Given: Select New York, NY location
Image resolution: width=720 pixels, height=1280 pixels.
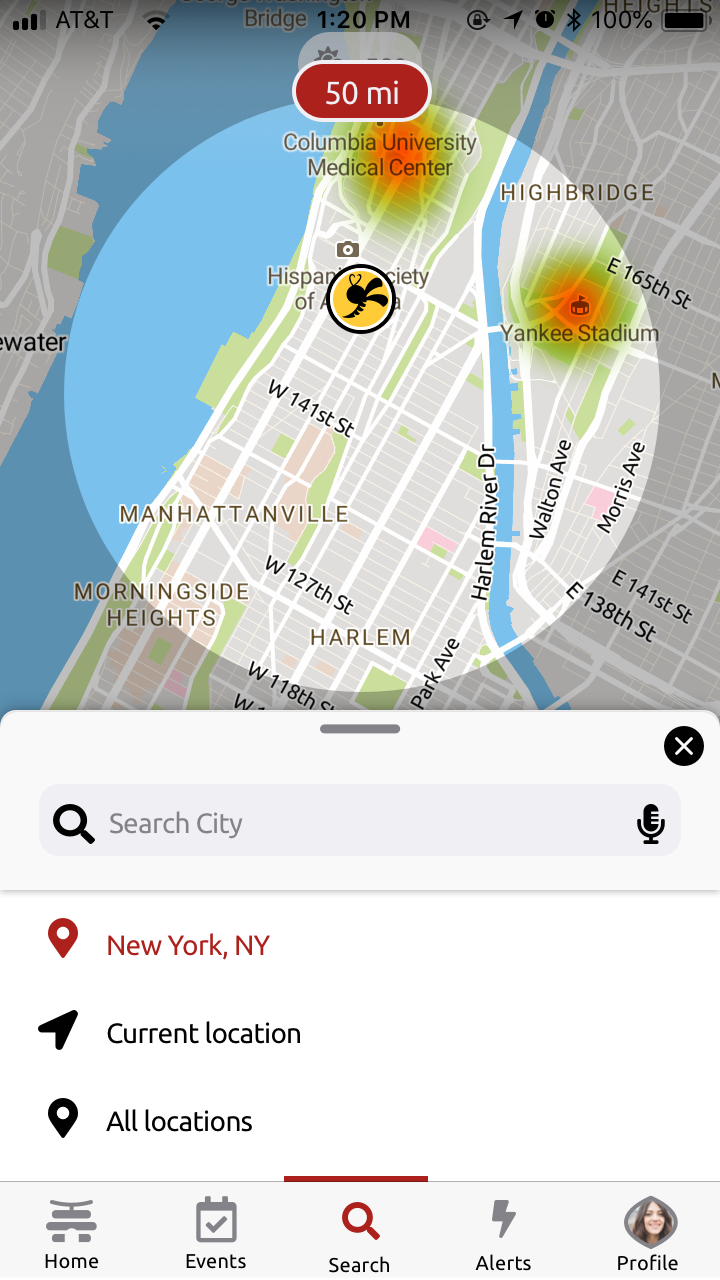Looking at the screenshot, I should (x=188, y=945).
